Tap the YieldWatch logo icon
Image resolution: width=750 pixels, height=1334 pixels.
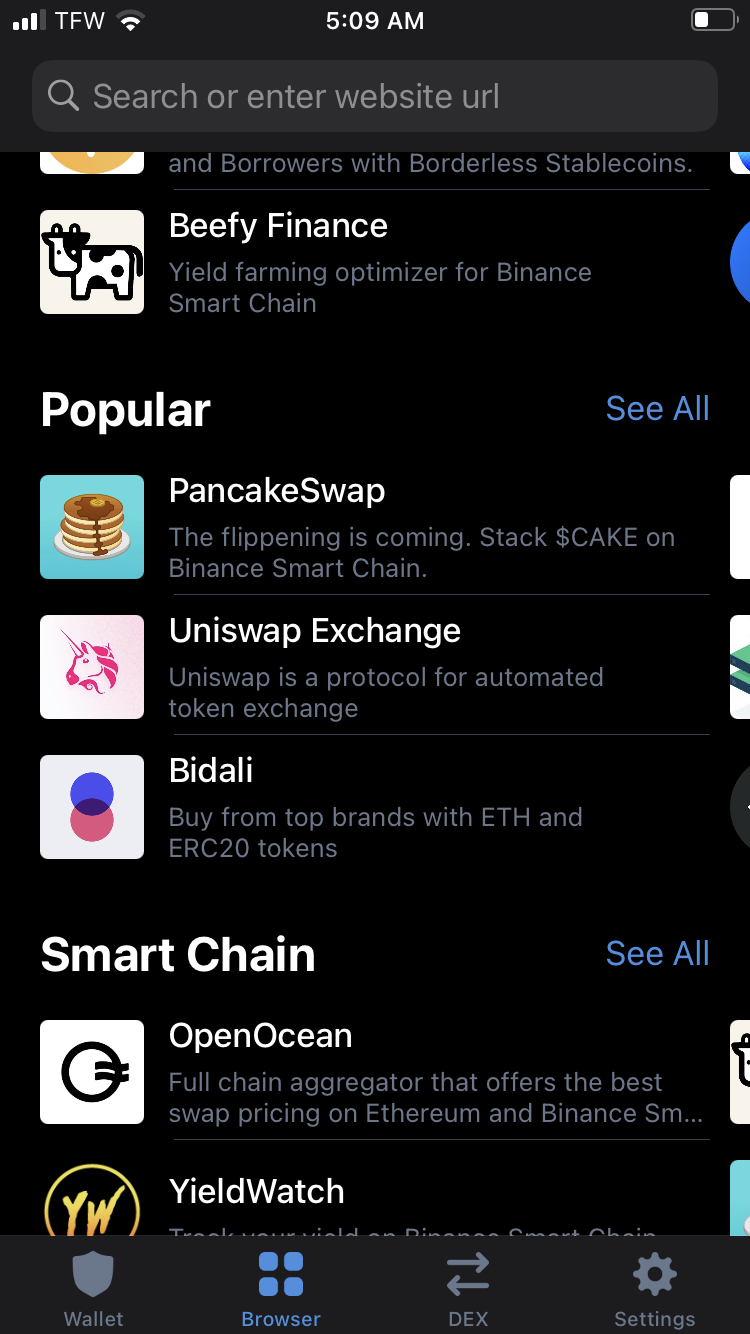(91, 1202)
